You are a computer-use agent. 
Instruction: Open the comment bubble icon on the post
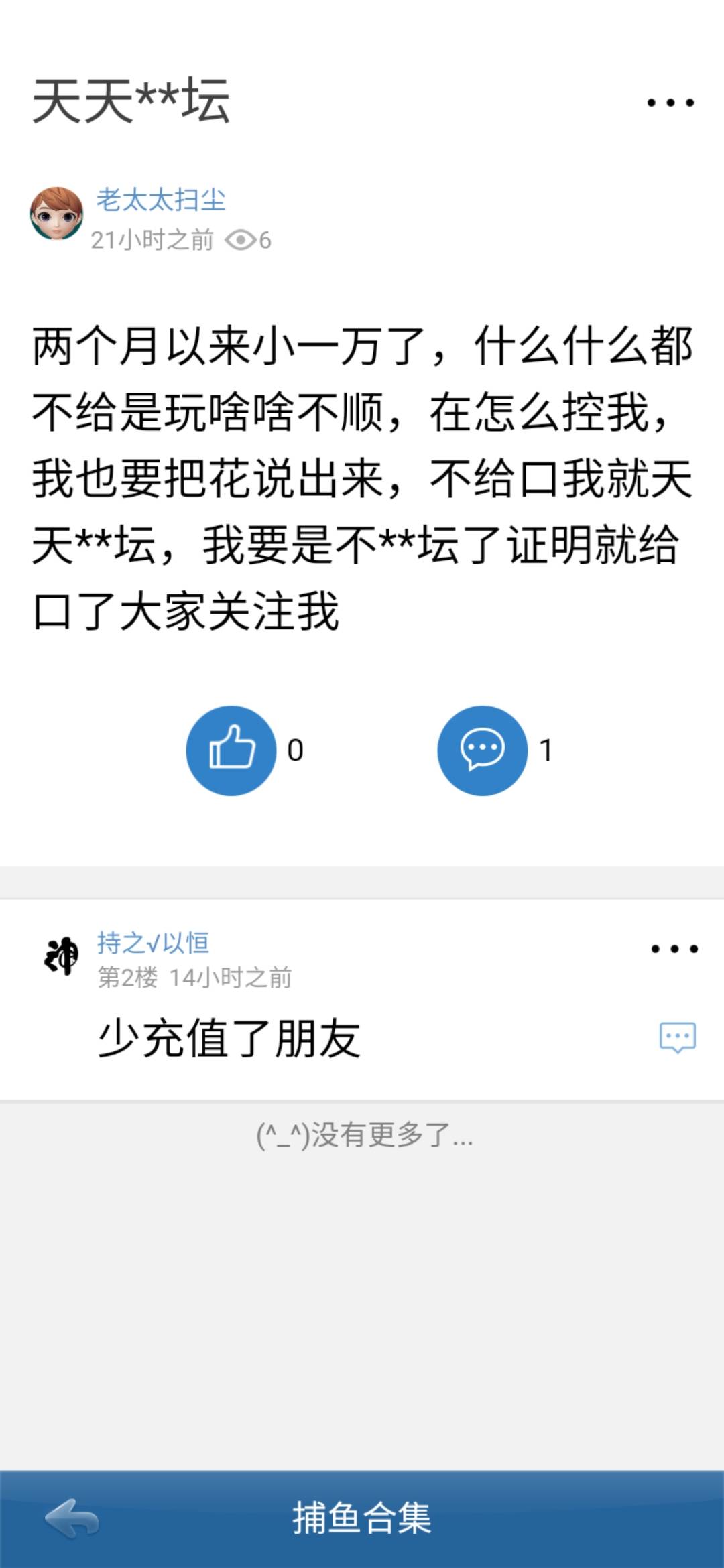(x=483, y=752)
